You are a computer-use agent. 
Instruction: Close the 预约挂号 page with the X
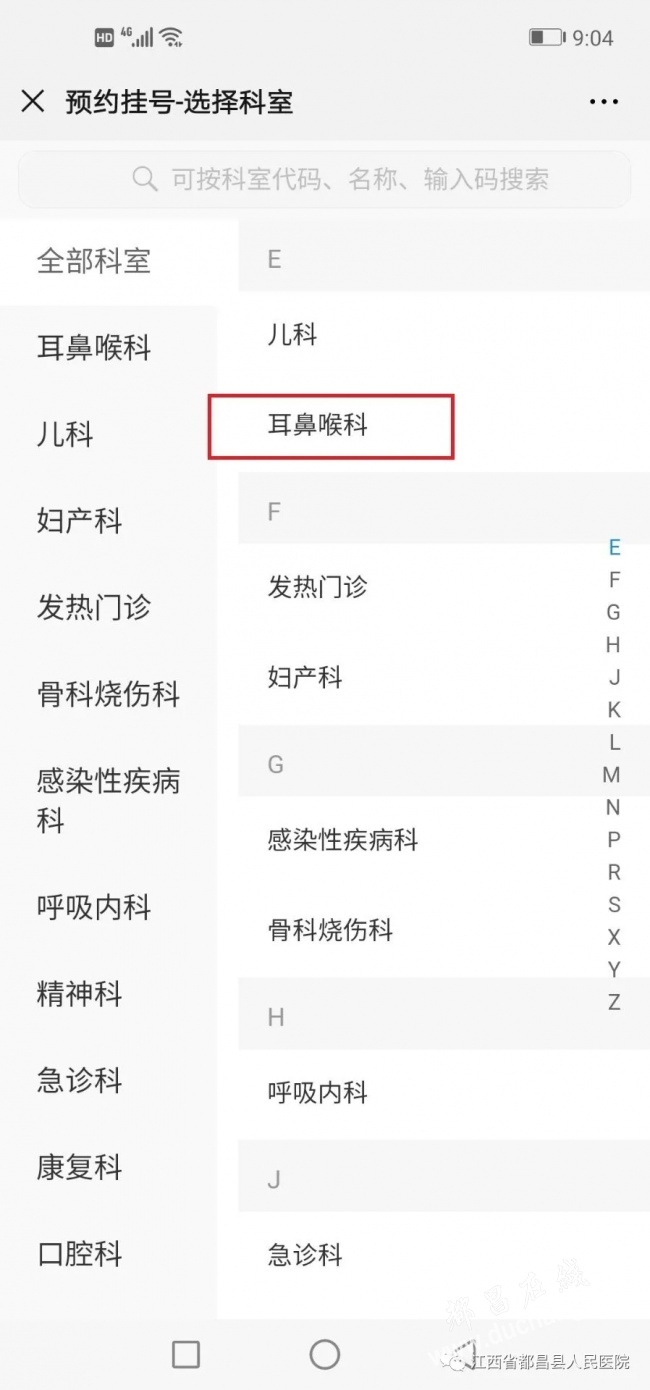point(33,101)
